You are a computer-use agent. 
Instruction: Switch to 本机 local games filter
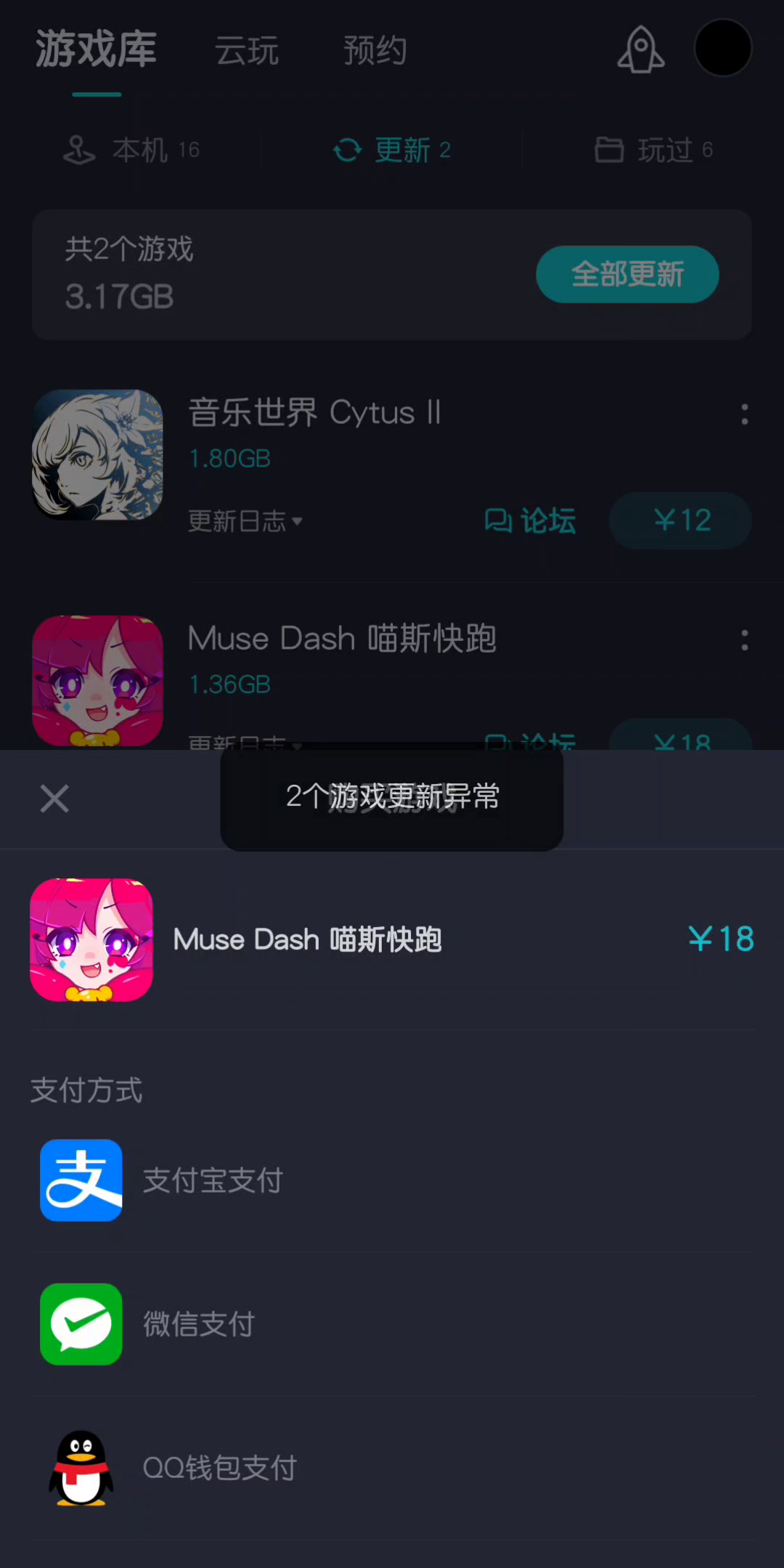coord(132,150)
